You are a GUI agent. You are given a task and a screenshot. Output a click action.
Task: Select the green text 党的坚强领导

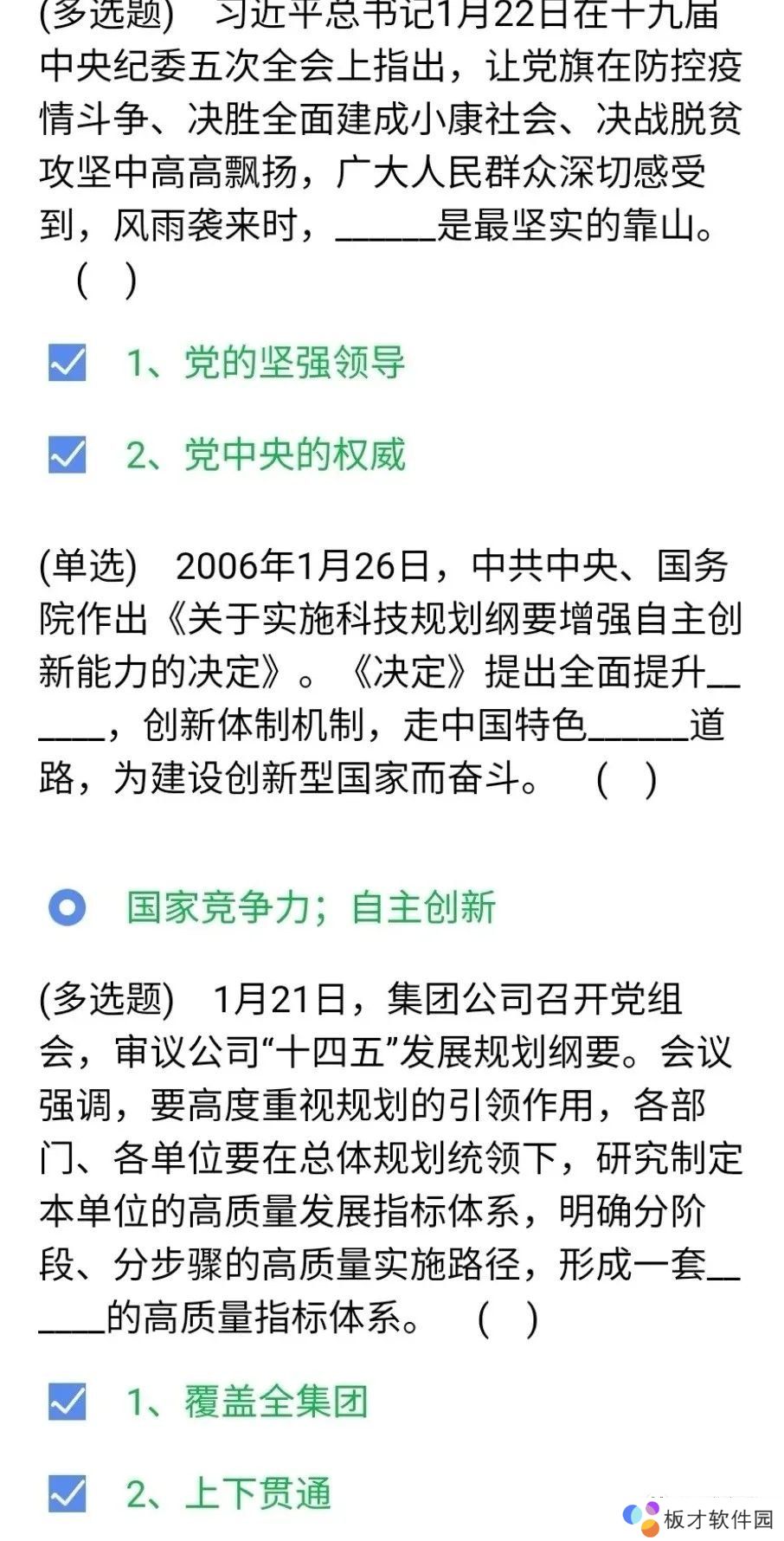294,363
